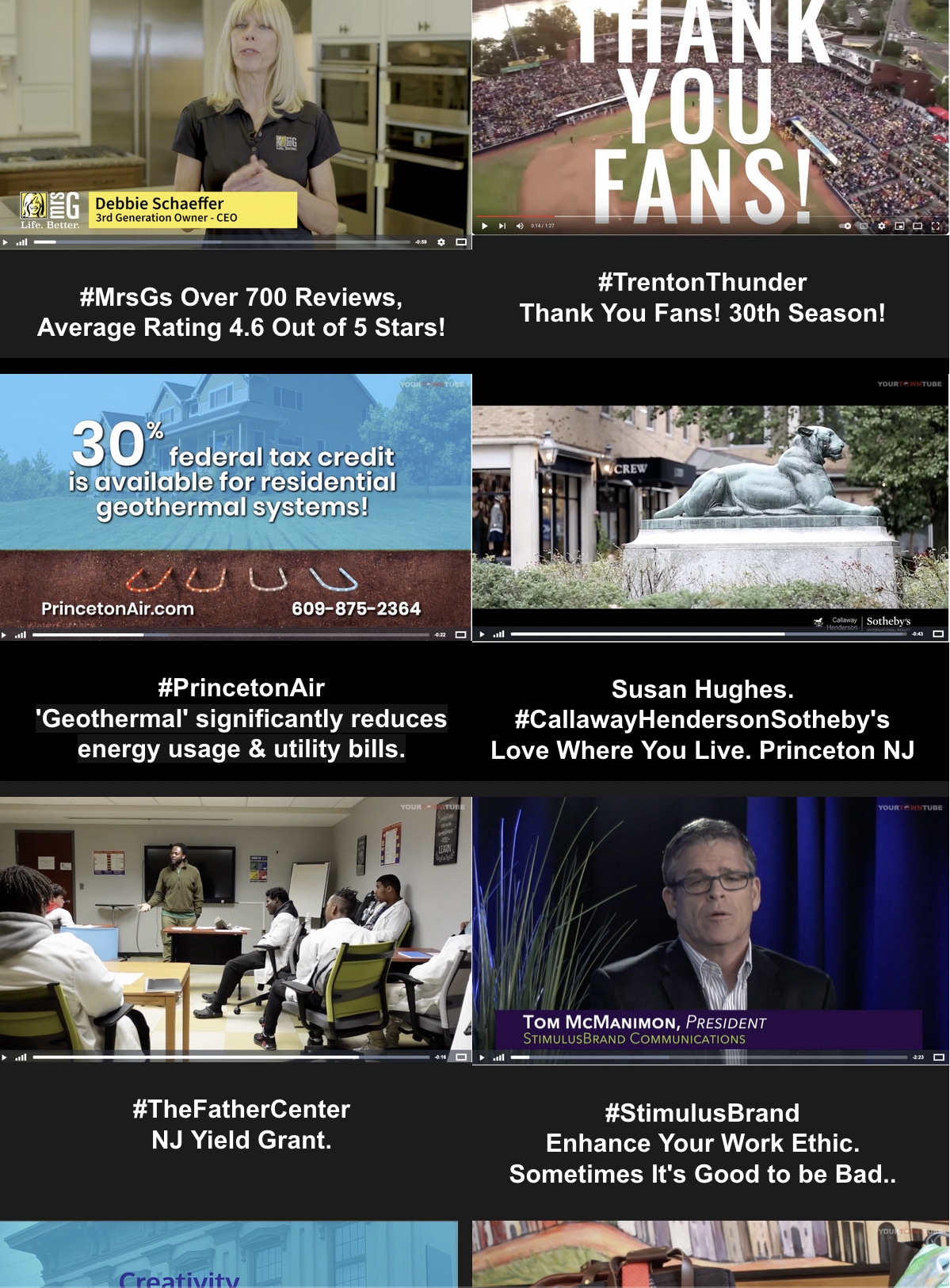950x1288 pixels.
Task: Fullscreen the PrincetonAir geothermal video
Action: [x=460, y=634]
